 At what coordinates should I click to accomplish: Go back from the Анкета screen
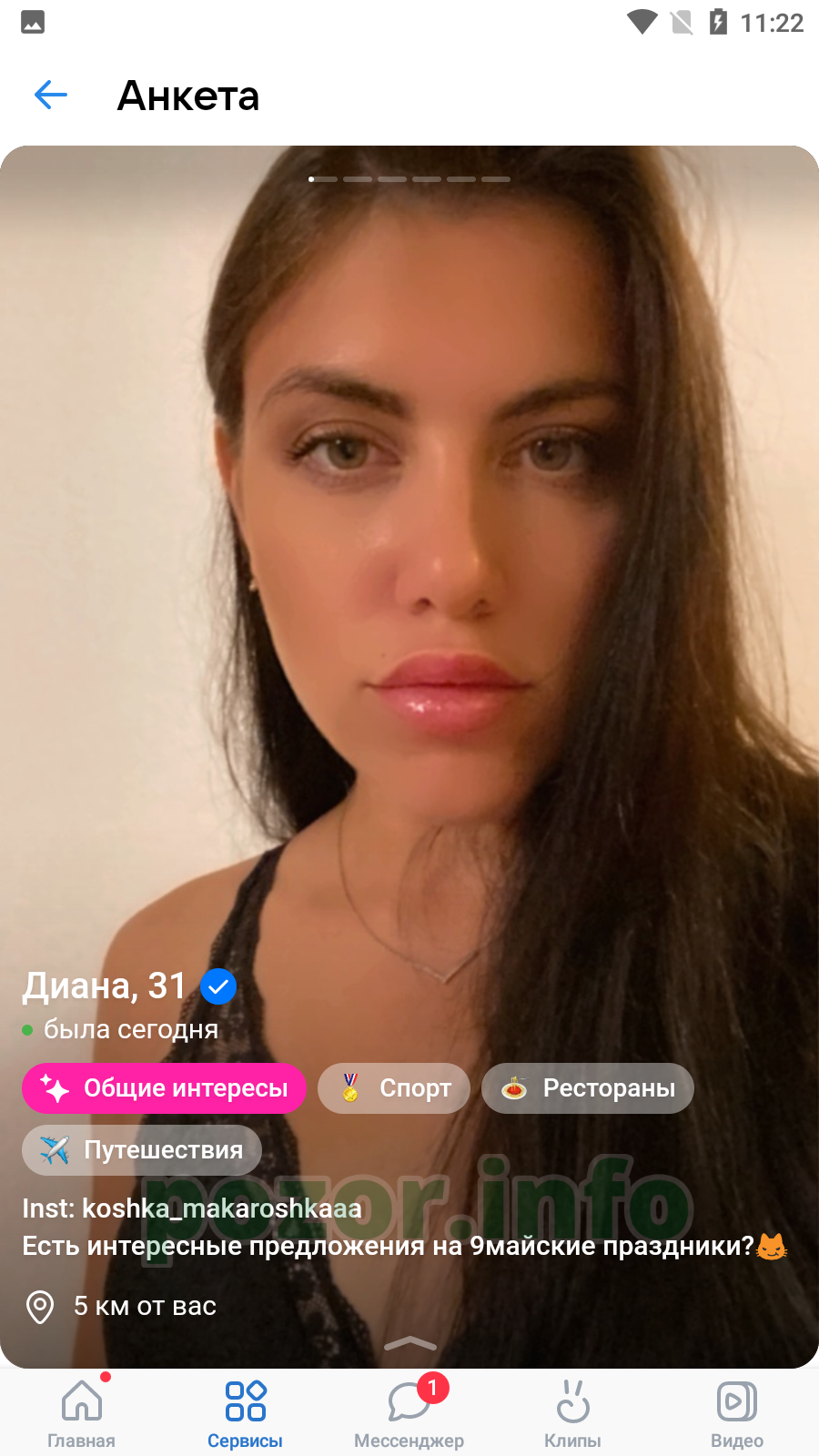click(51, 95)
